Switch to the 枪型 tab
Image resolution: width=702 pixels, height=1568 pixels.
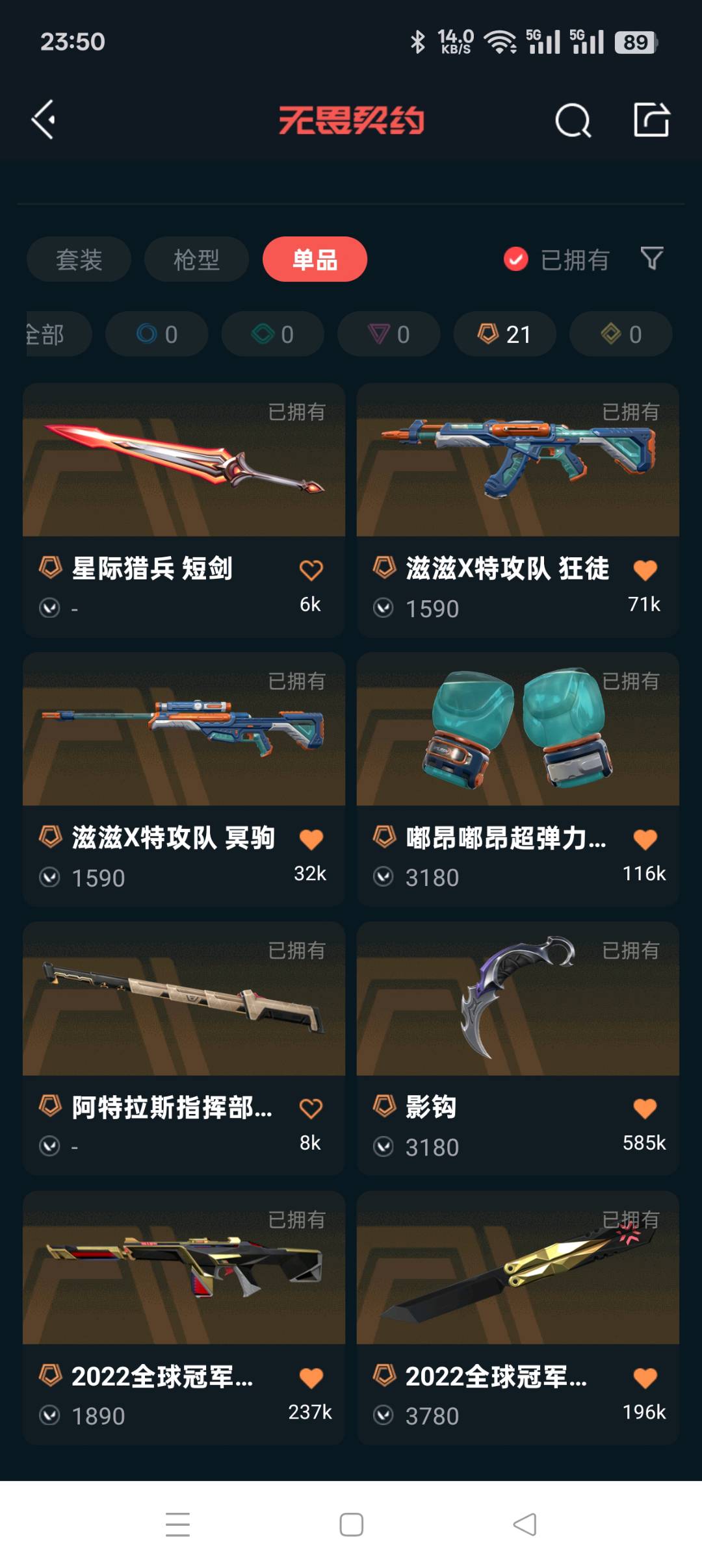pos(196,260)
